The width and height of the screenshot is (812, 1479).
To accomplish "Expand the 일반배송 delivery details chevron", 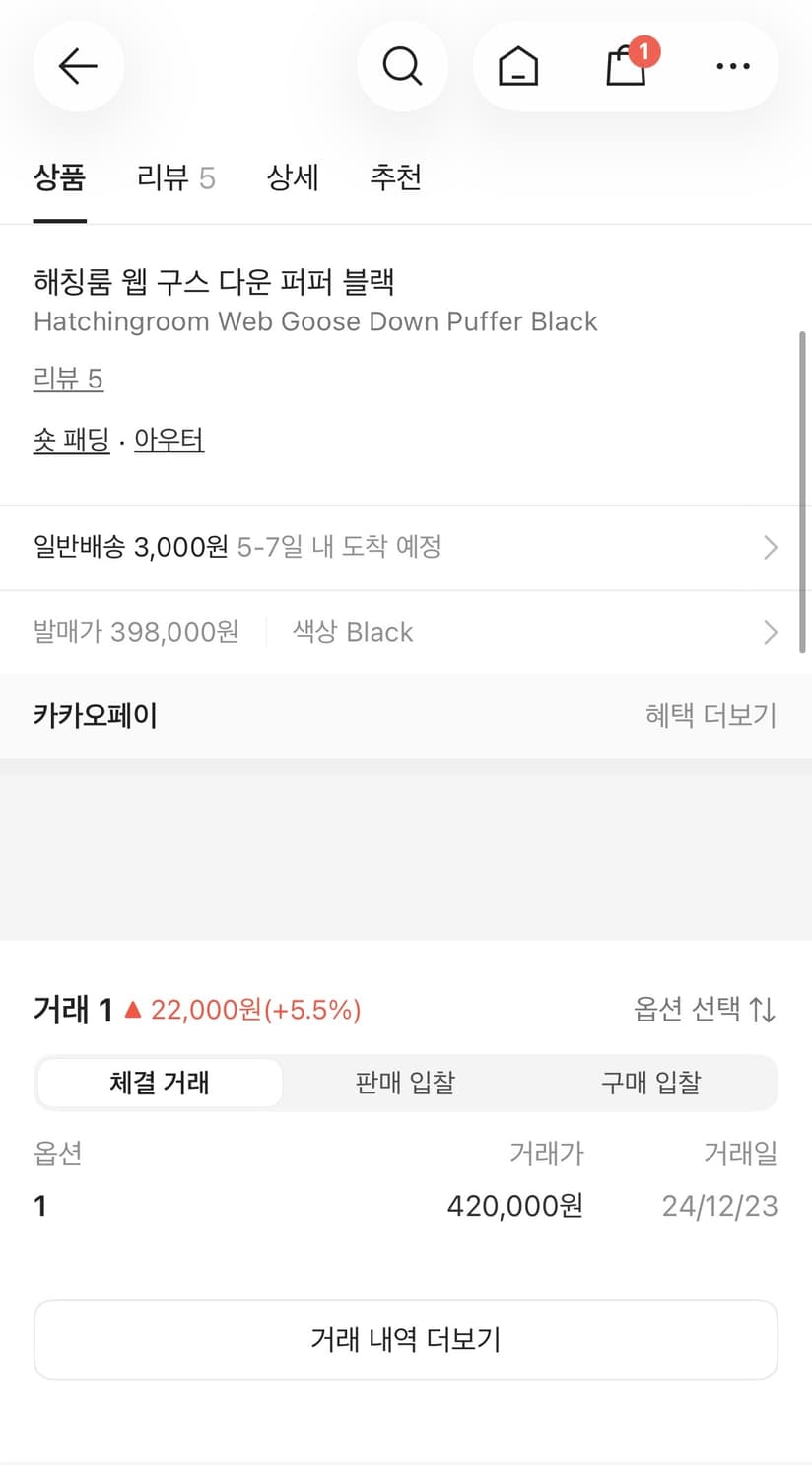I will (771, 547).
